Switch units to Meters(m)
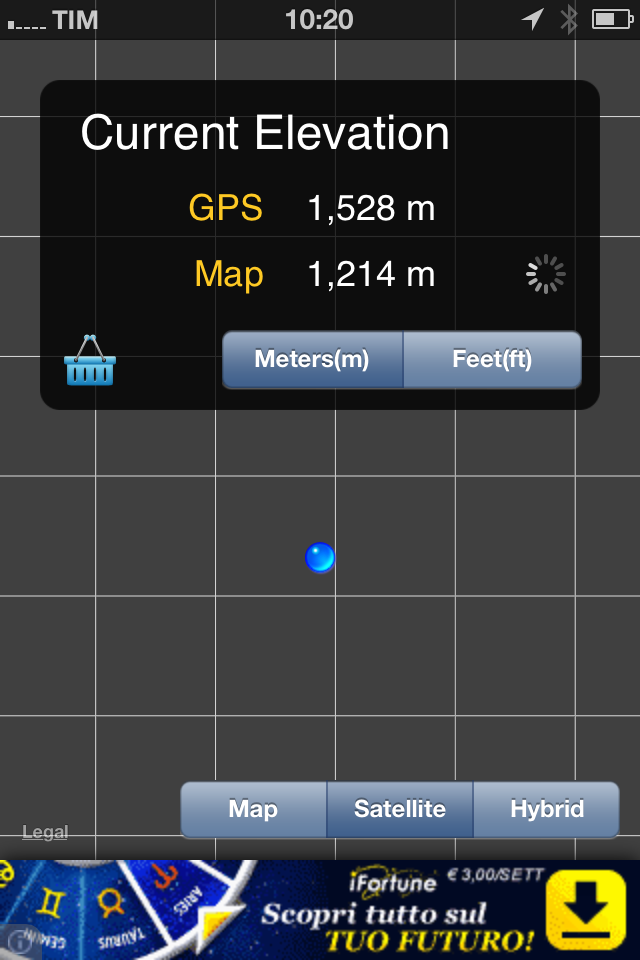This screenshot has height=960, width=640. tap(312, 359)
